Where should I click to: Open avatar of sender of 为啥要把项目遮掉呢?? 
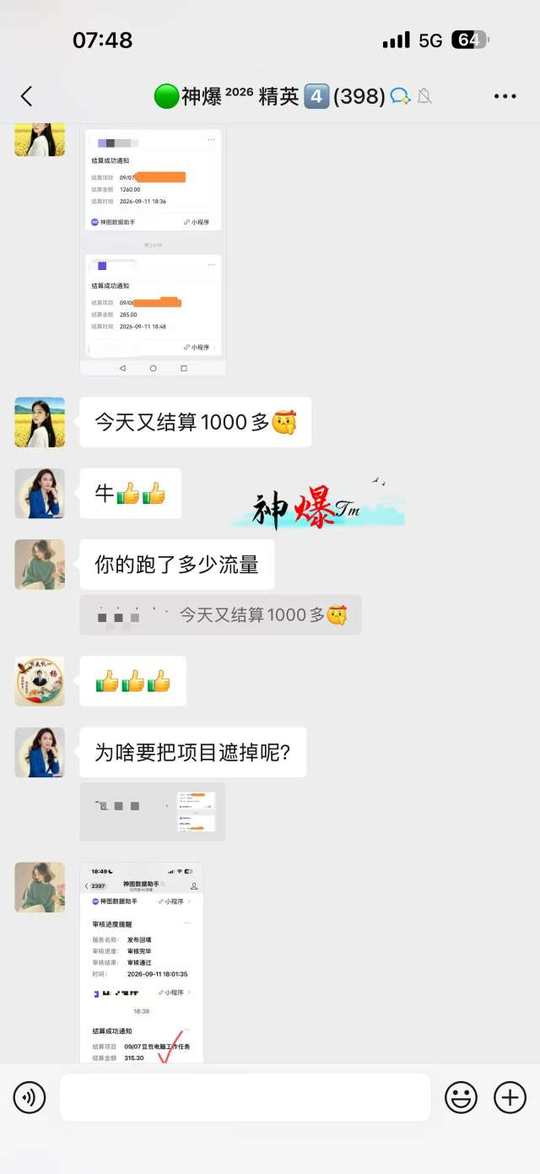pos(40,752)
